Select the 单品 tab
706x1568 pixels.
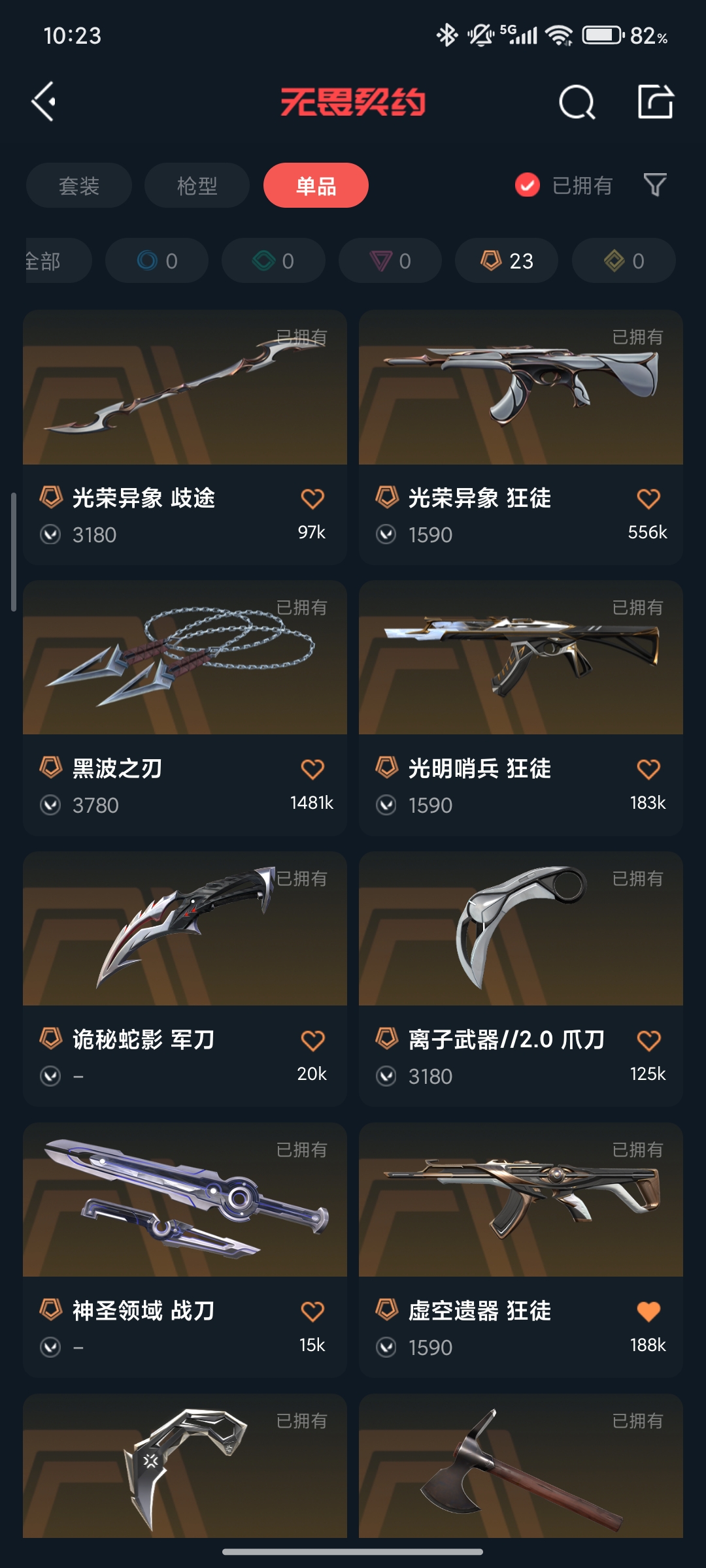[x=316, y=186]
